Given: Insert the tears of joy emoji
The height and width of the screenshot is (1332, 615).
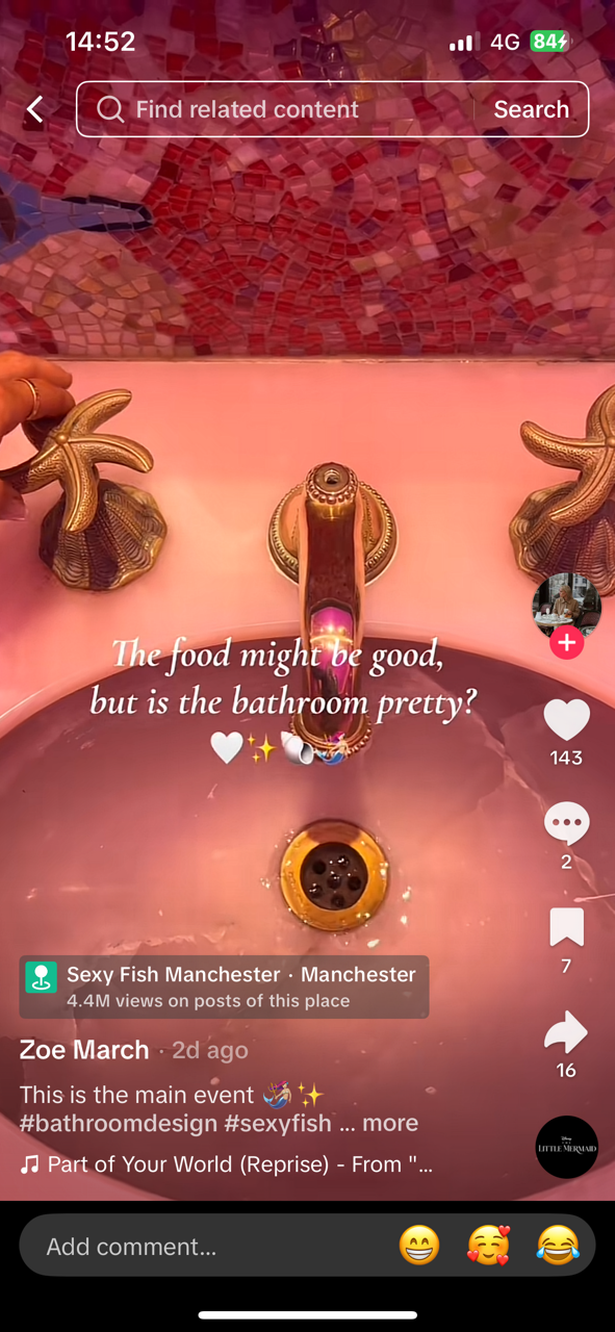Looking at the screenshot, I should (x=558, y=1247).
